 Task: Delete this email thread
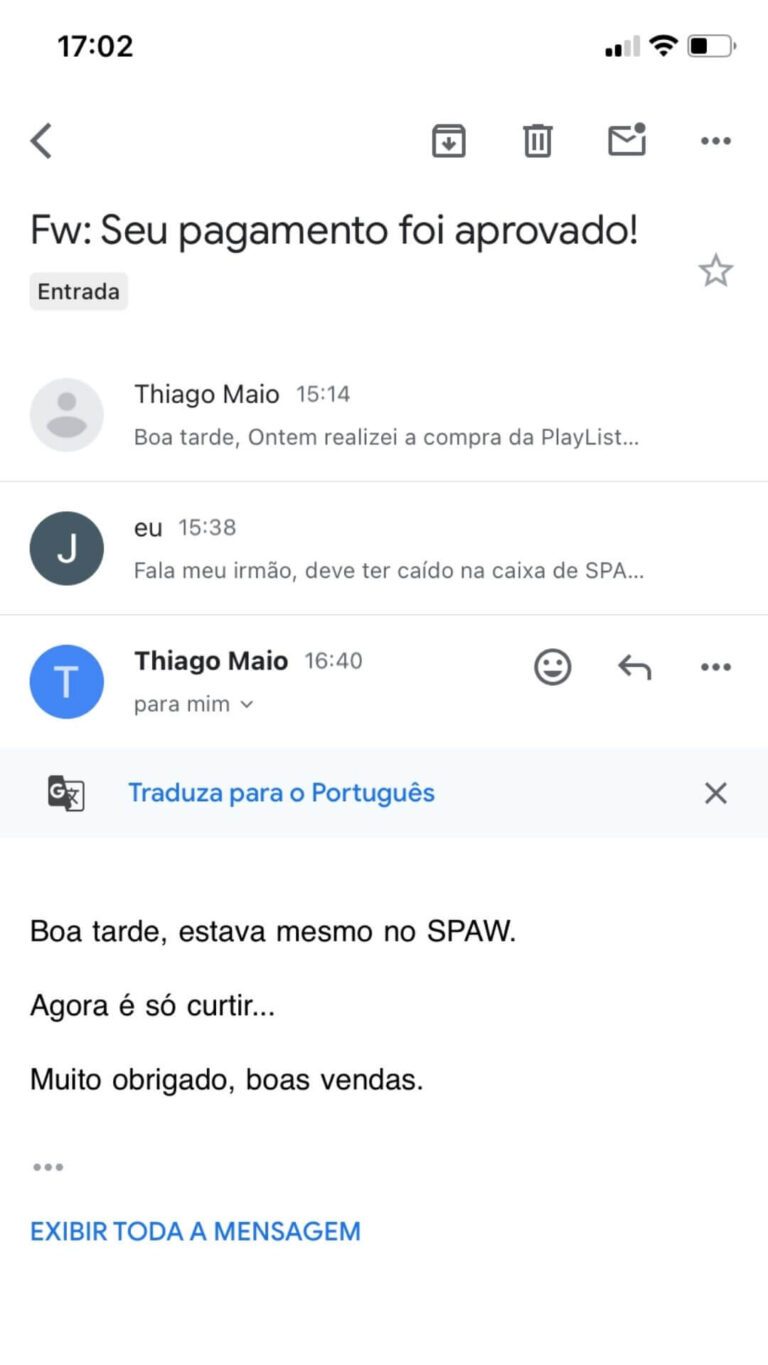pyautogui.click(x=538, y=141)
